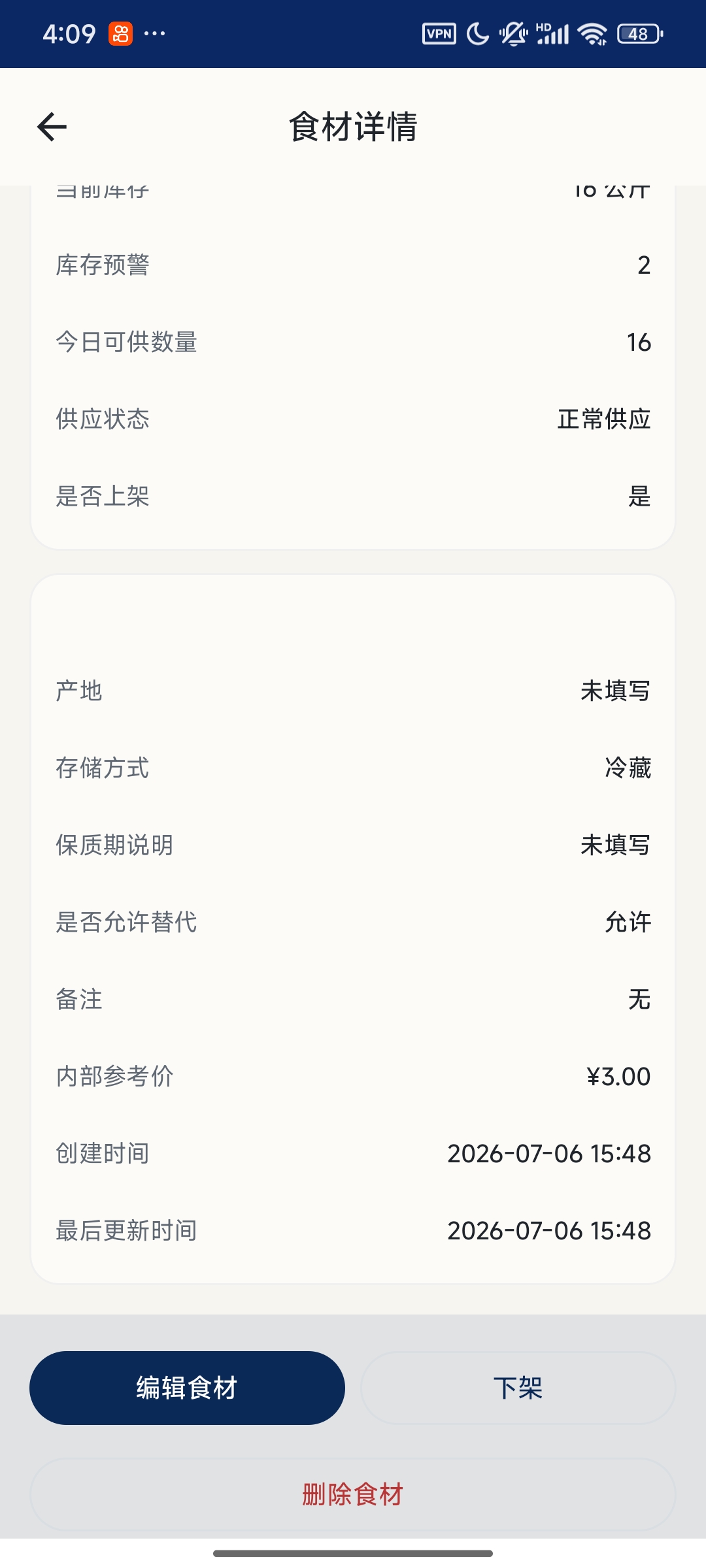This screenshot has height=1568, width=706.
Task: Tap the 编辑食材 button
Action: (x=187, y=1388)
